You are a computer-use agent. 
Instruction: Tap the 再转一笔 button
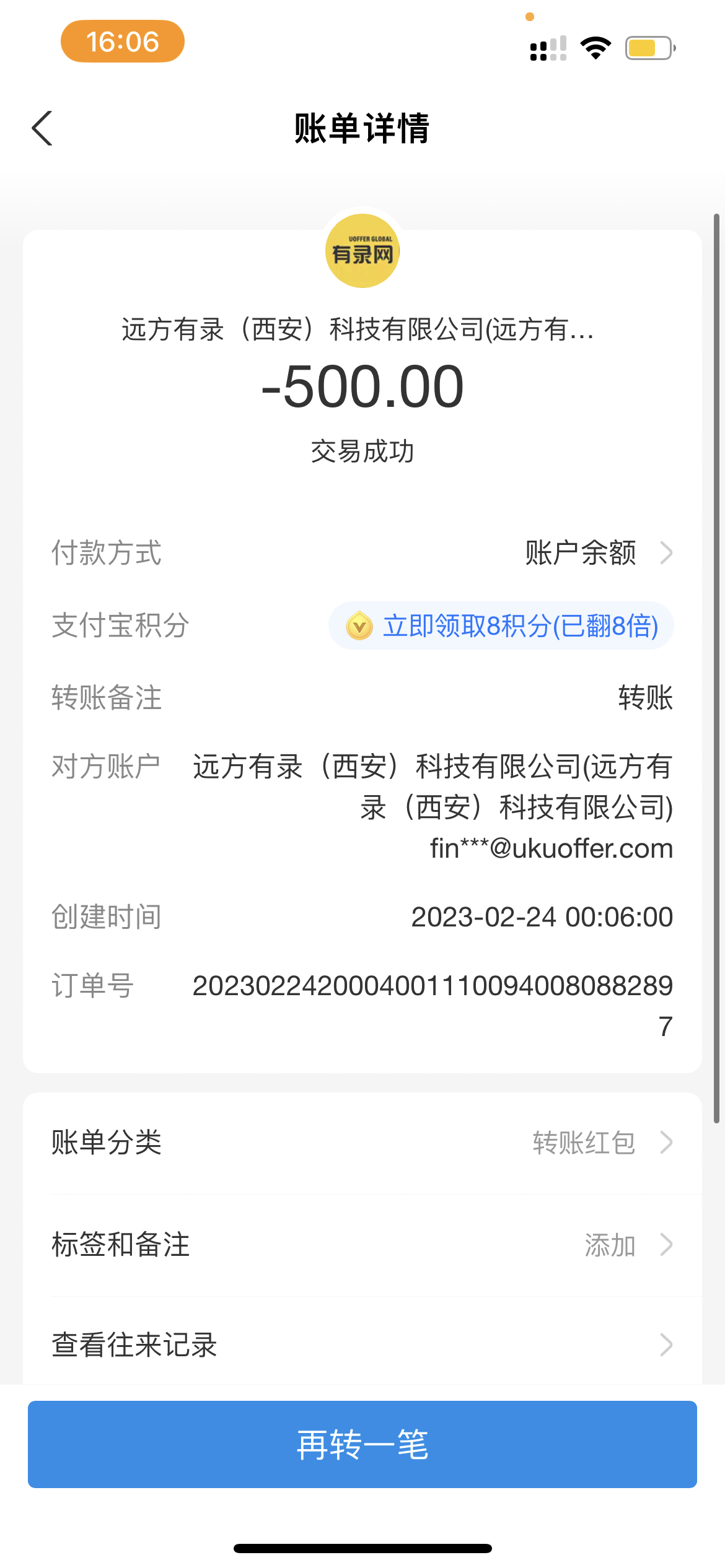pyautogui.click(x=362, y=1444)
